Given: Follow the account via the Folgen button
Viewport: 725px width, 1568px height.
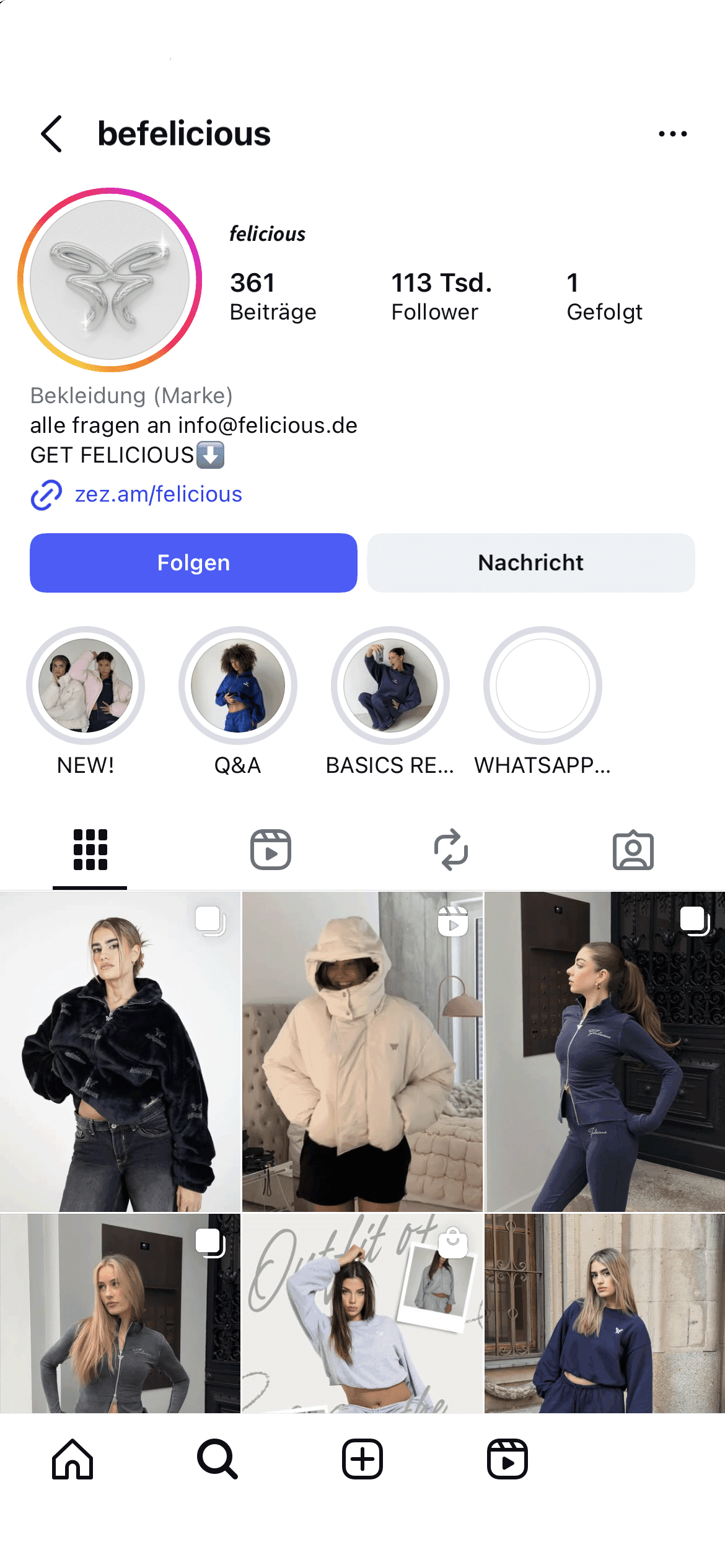Looking at the screenshot, I should 193,562.
